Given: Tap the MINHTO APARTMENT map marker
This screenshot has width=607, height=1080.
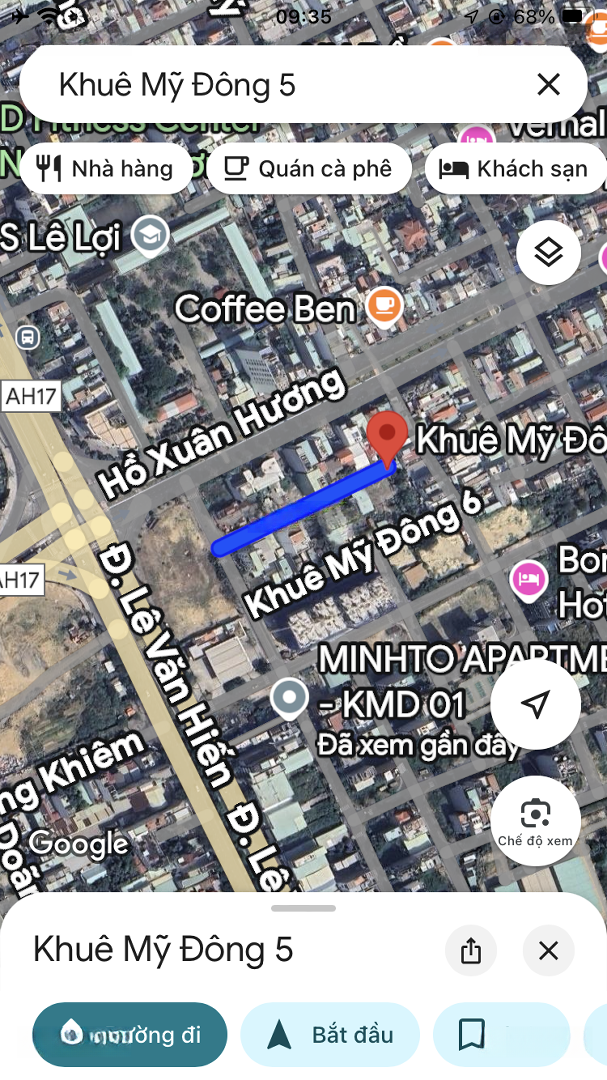Looking at the screenshot, I should click(x=290, y=698).
